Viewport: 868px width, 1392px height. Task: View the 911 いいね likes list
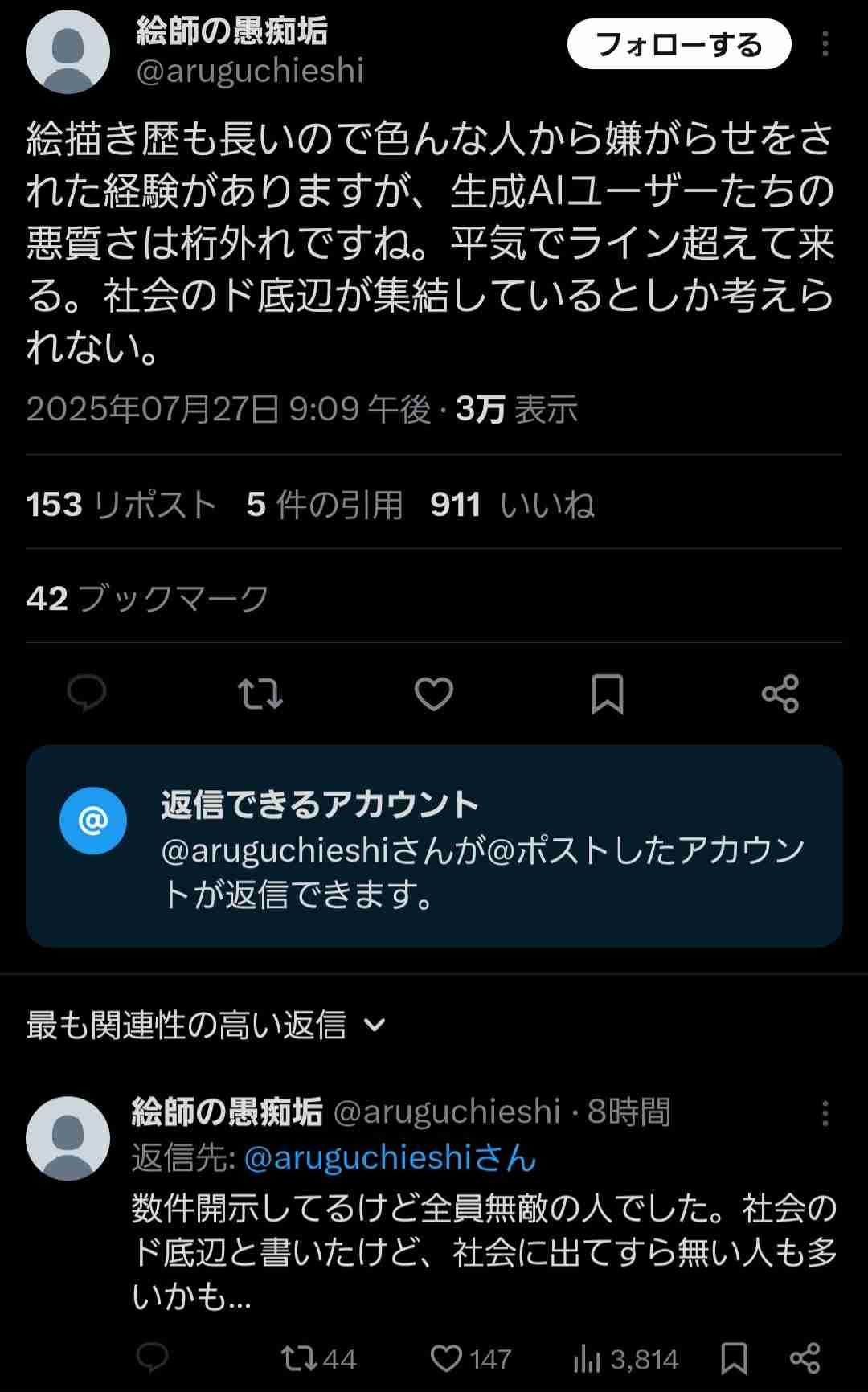pyautogui.click(x=513, y=505)
